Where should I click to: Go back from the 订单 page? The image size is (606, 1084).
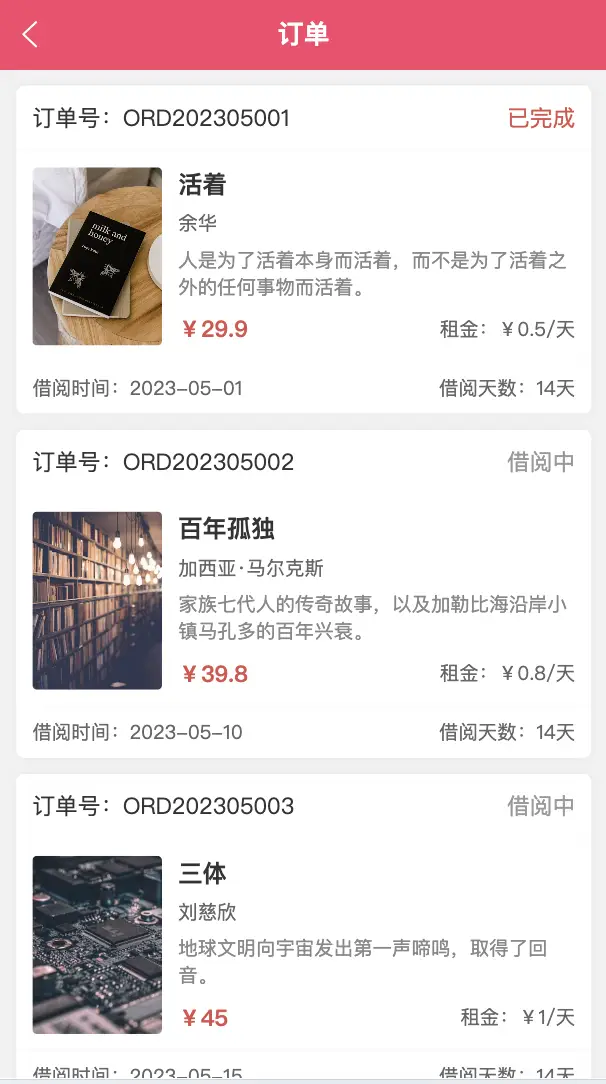[x=30, y=35]
